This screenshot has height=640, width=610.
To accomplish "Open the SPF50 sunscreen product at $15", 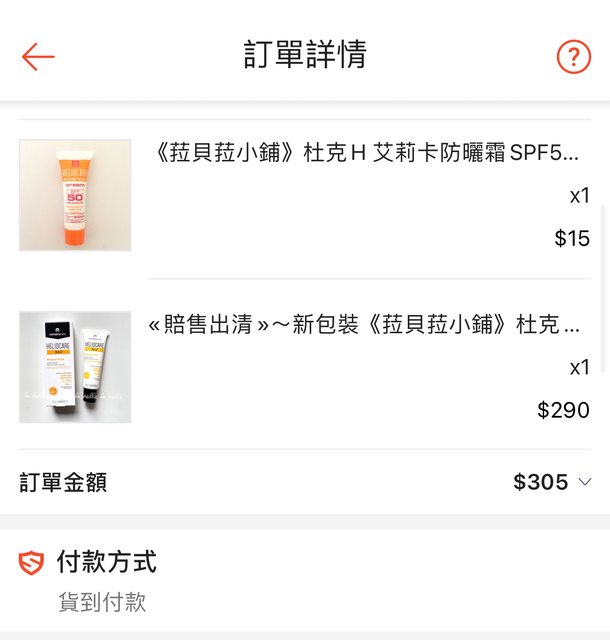I will pyautogui.click(x=367, y=154).
